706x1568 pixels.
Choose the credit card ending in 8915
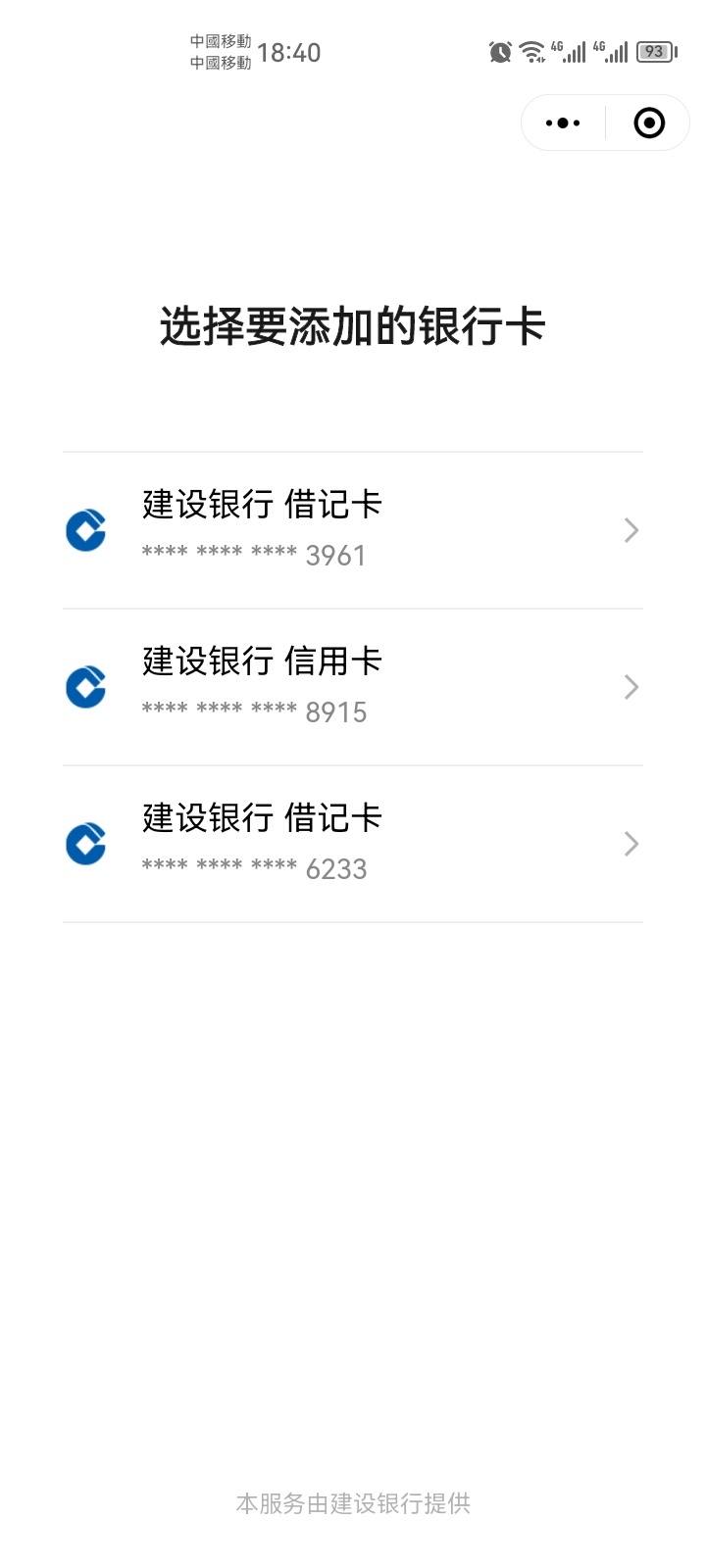(x=353, y=687)
